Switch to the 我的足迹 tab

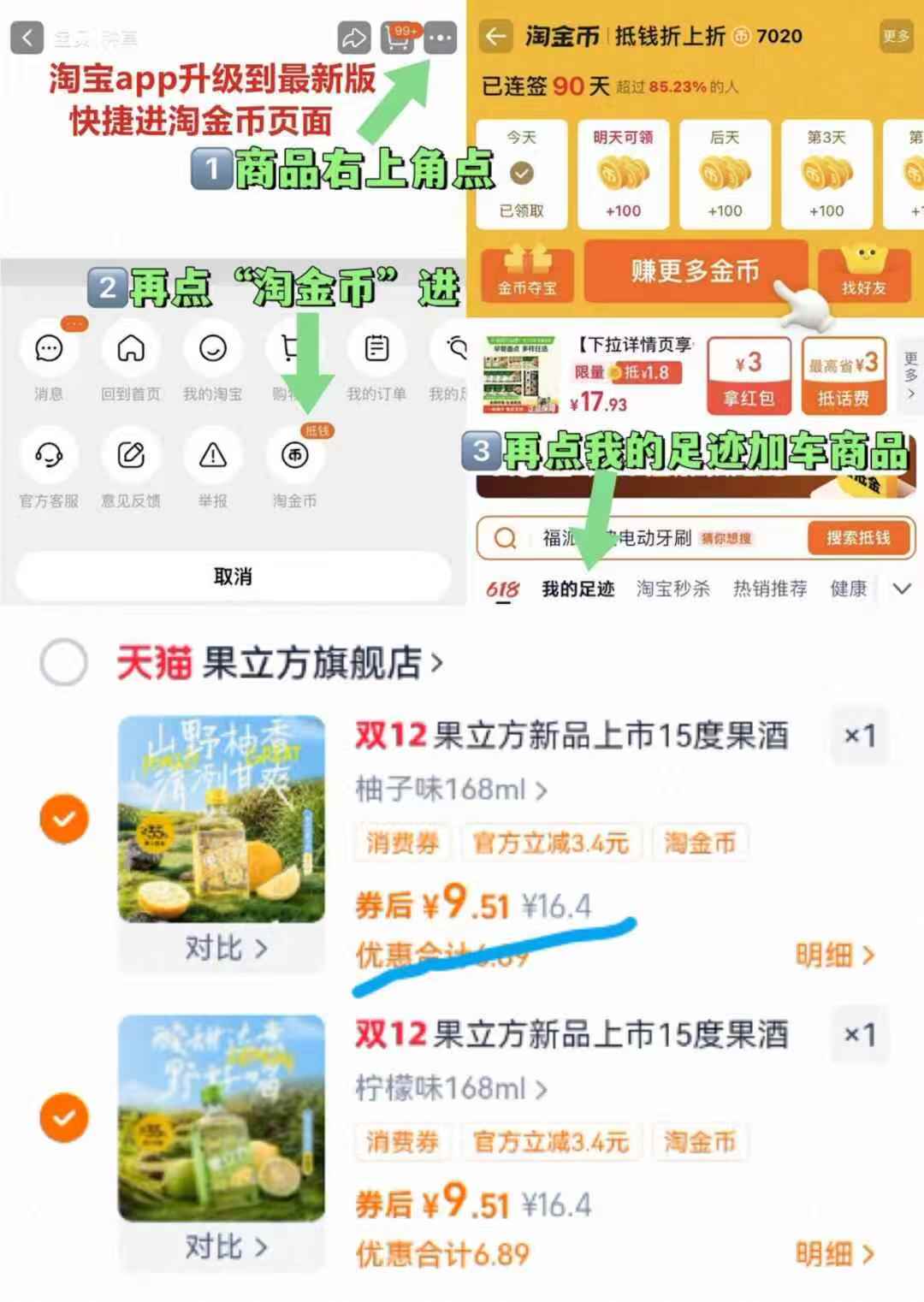(577, 589)
